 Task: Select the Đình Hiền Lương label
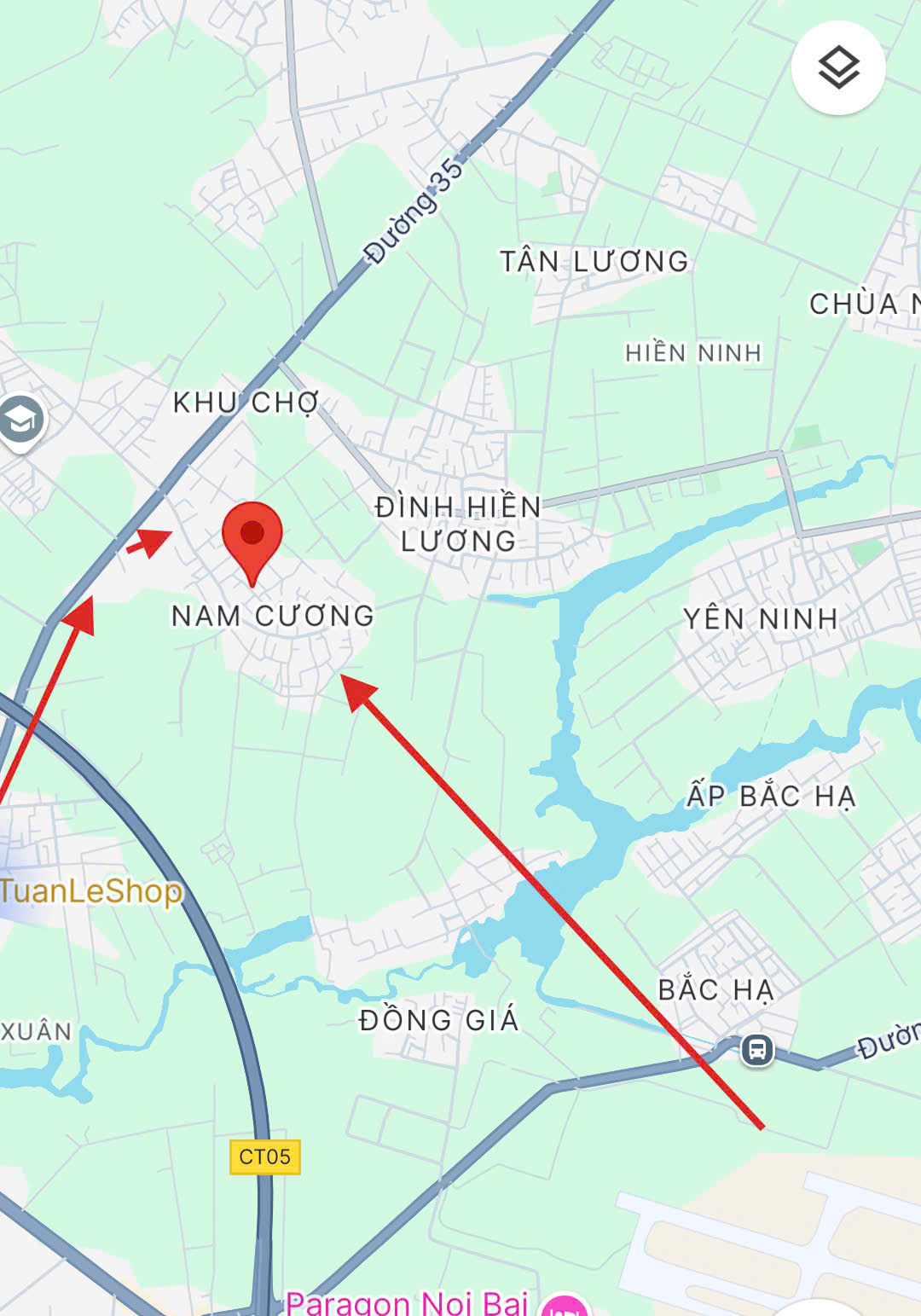click(x=459, y=522)
